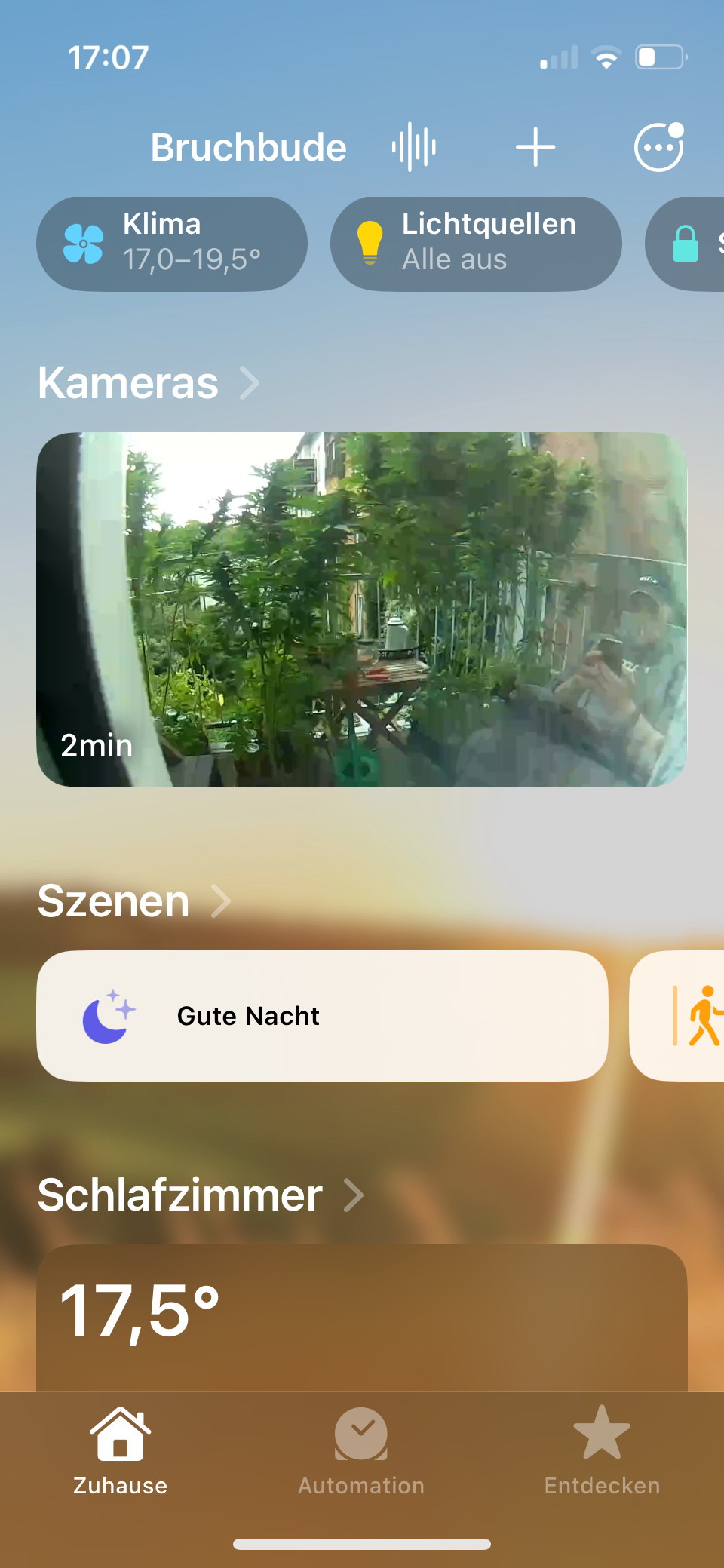
Task: Add a new accessory with plus icon
Action: [535, 147]
